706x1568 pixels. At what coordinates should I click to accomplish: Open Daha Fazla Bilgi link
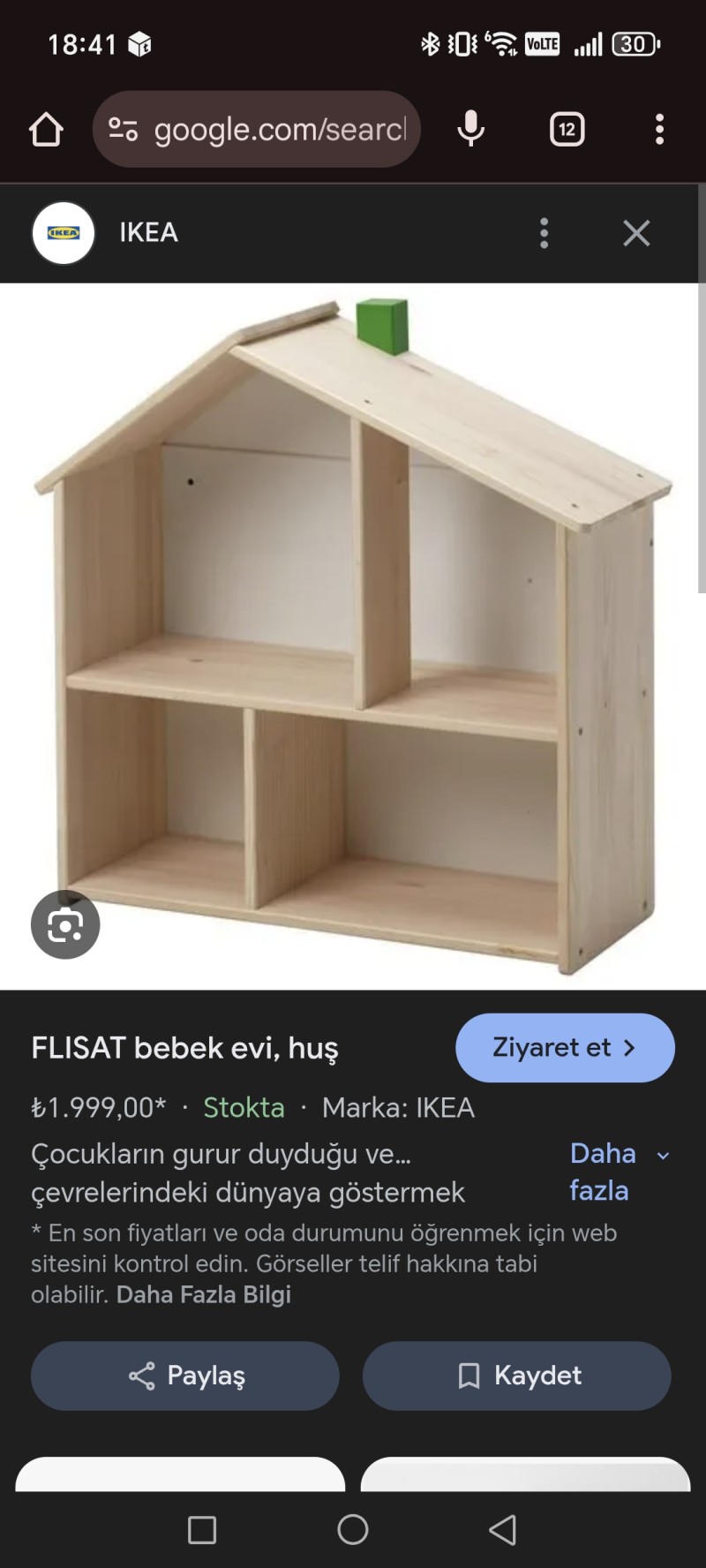point(204,1295)
